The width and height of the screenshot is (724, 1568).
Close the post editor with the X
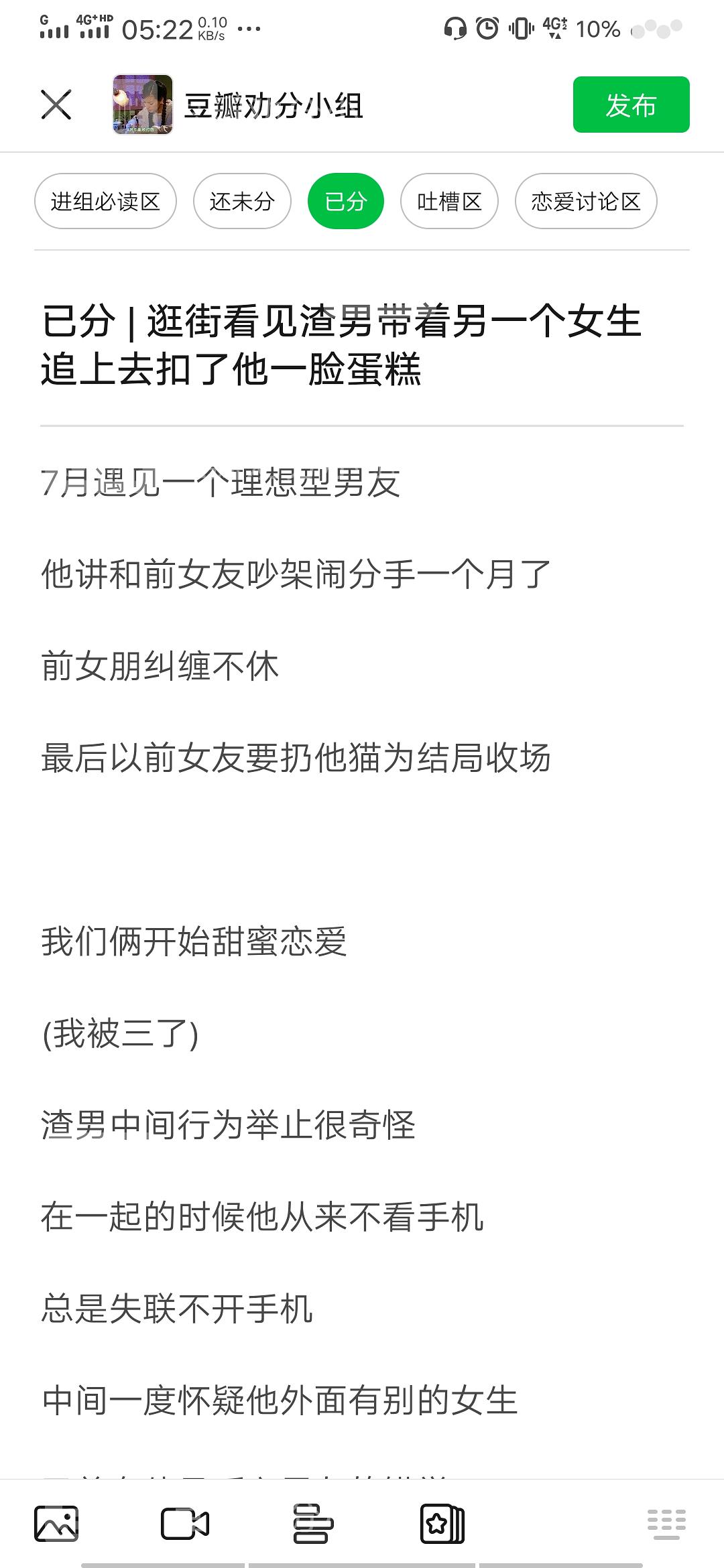coord(56,105)
